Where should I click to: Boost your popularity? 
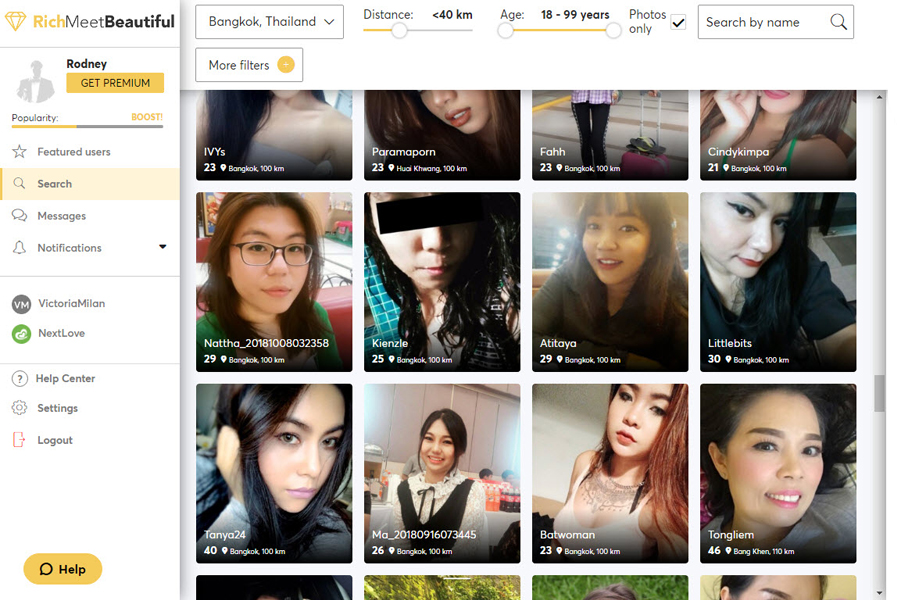click(146, 118)
